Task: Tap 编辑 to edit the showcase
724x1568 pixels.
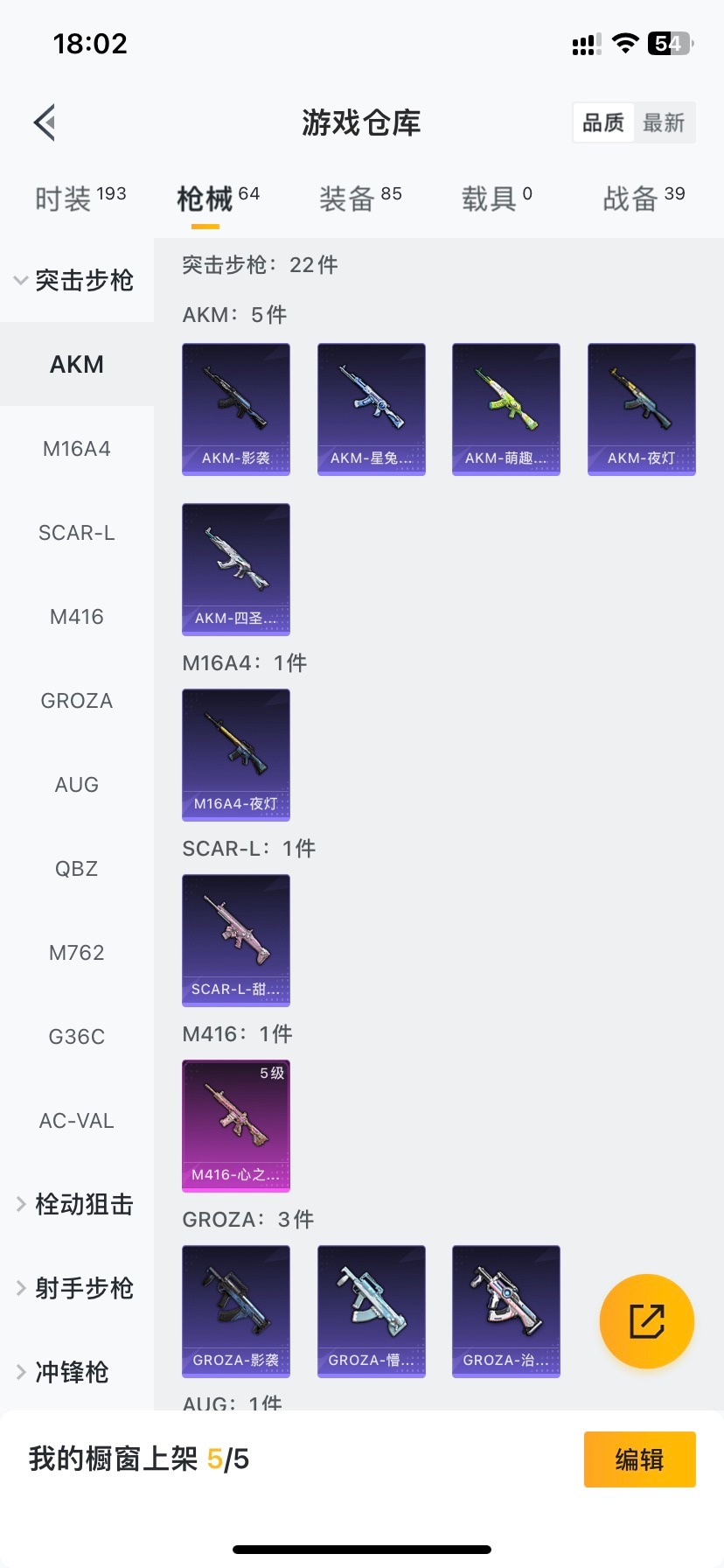Action: click(640, 1459)
